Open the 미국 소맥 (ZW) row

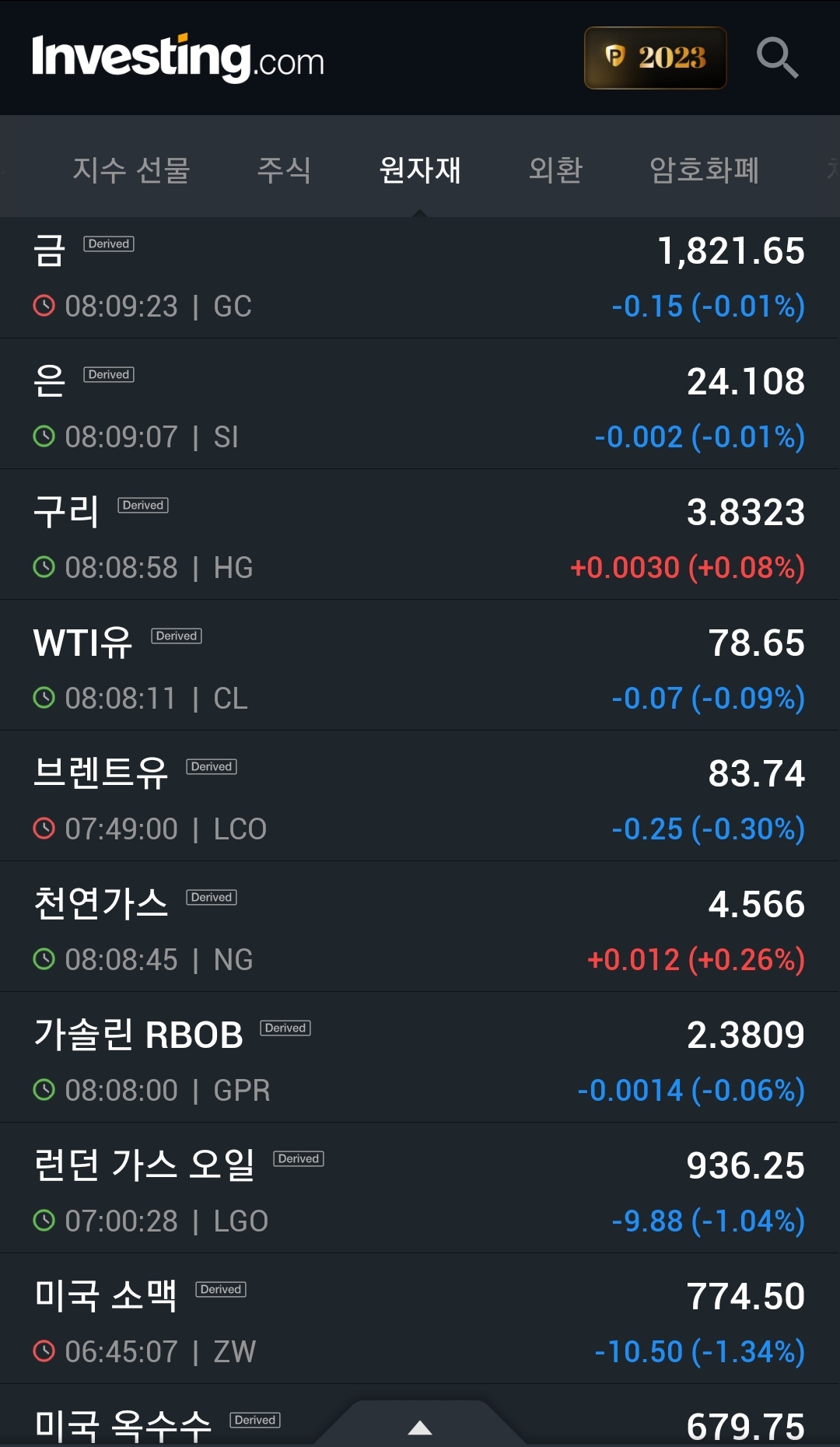point(420,1319)
